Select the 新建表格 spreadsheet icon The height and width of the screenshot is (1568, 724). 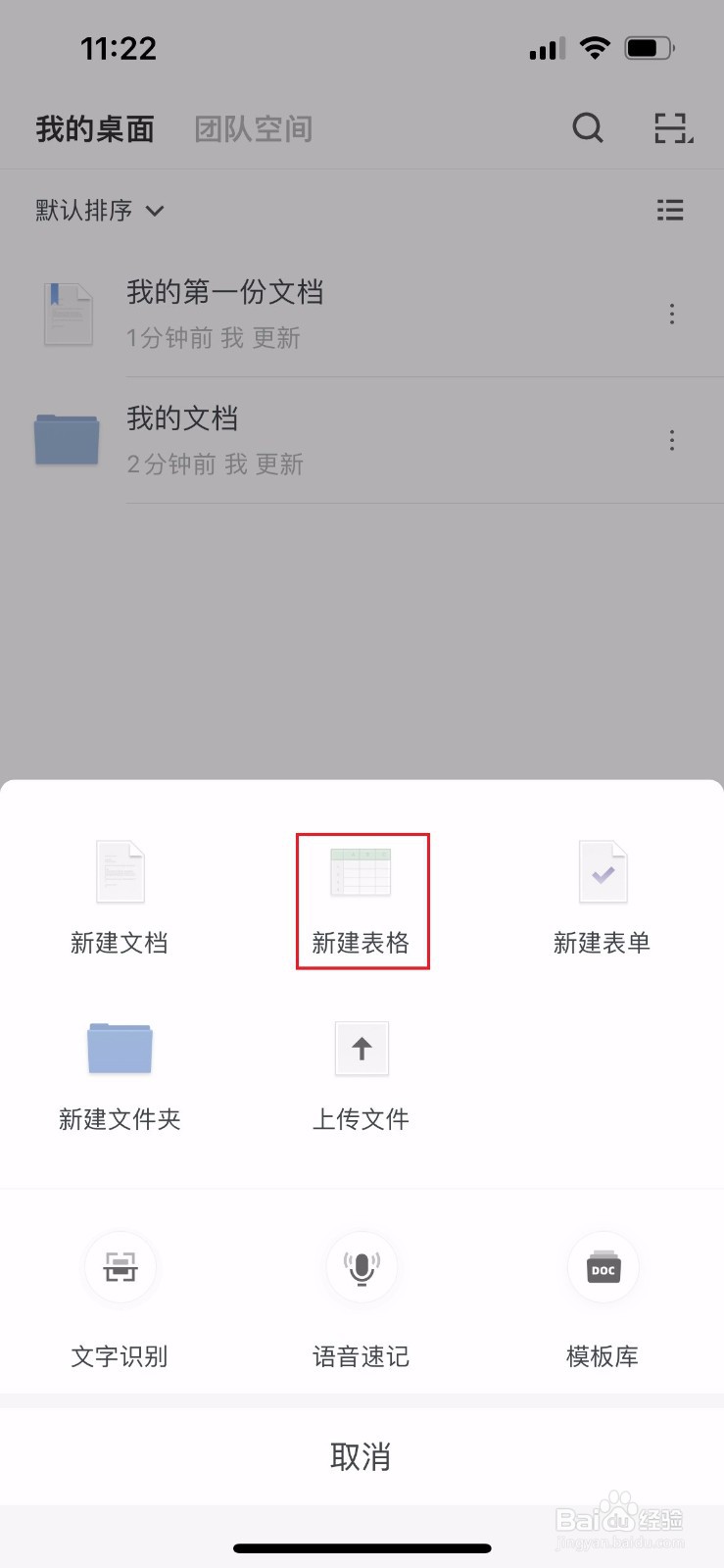click(362, 870)
